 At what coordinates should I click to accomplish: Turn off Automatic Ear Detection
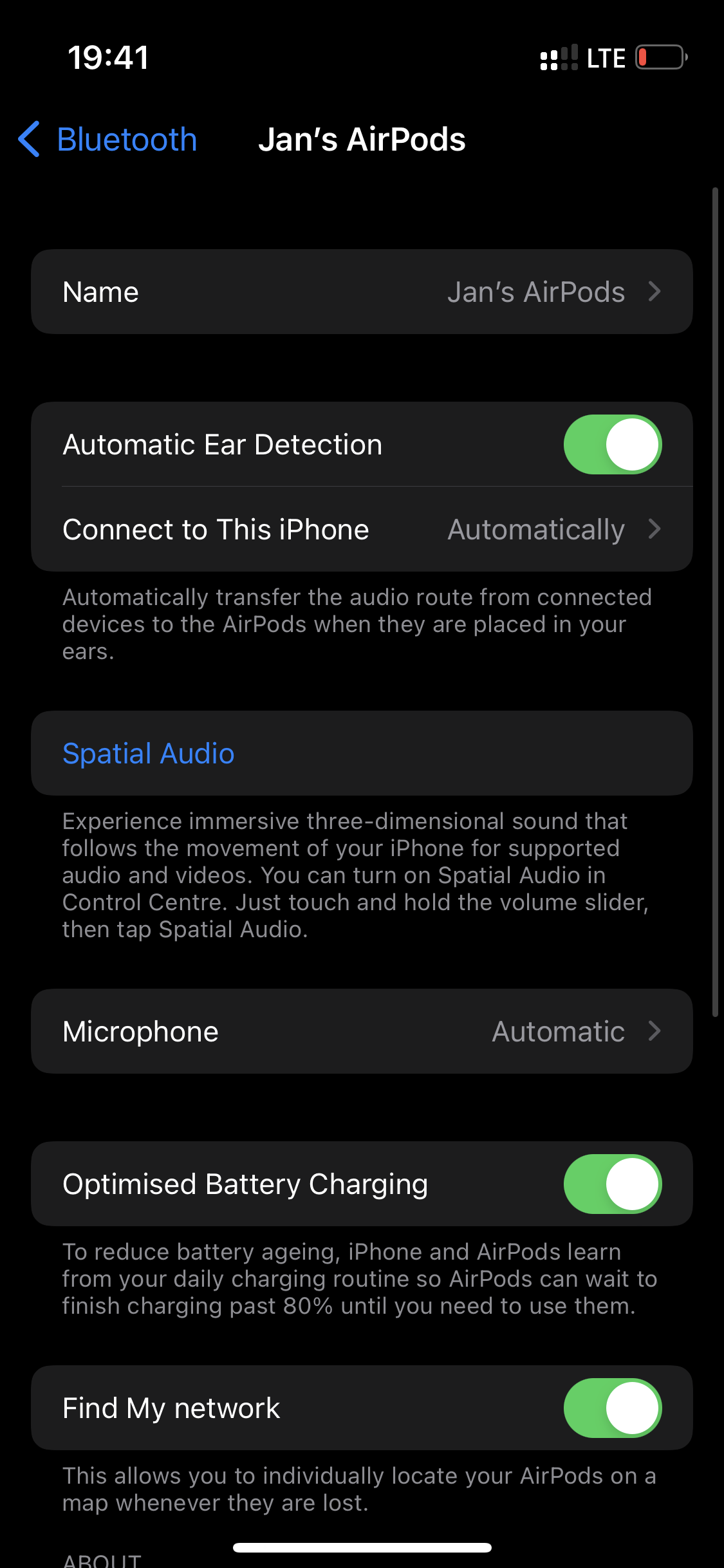613,444
